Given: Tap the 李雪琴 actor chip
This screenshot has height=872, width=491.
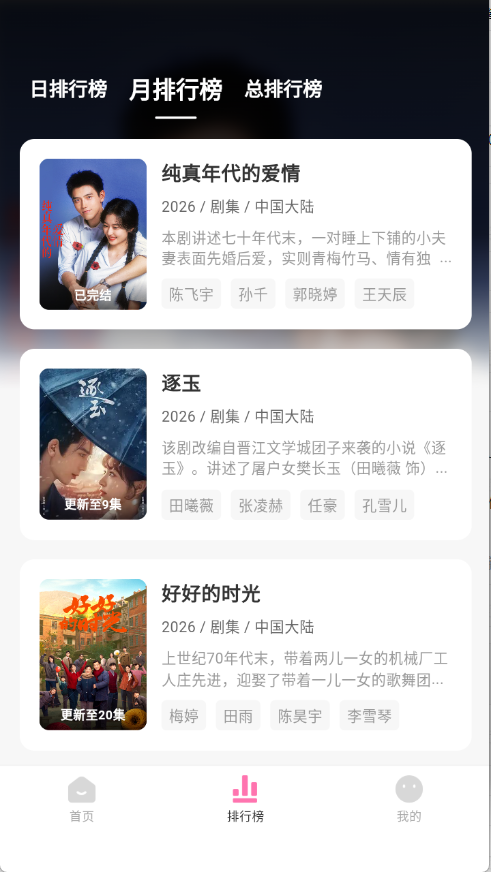Looking at the screenshot, I should (369, 715).
